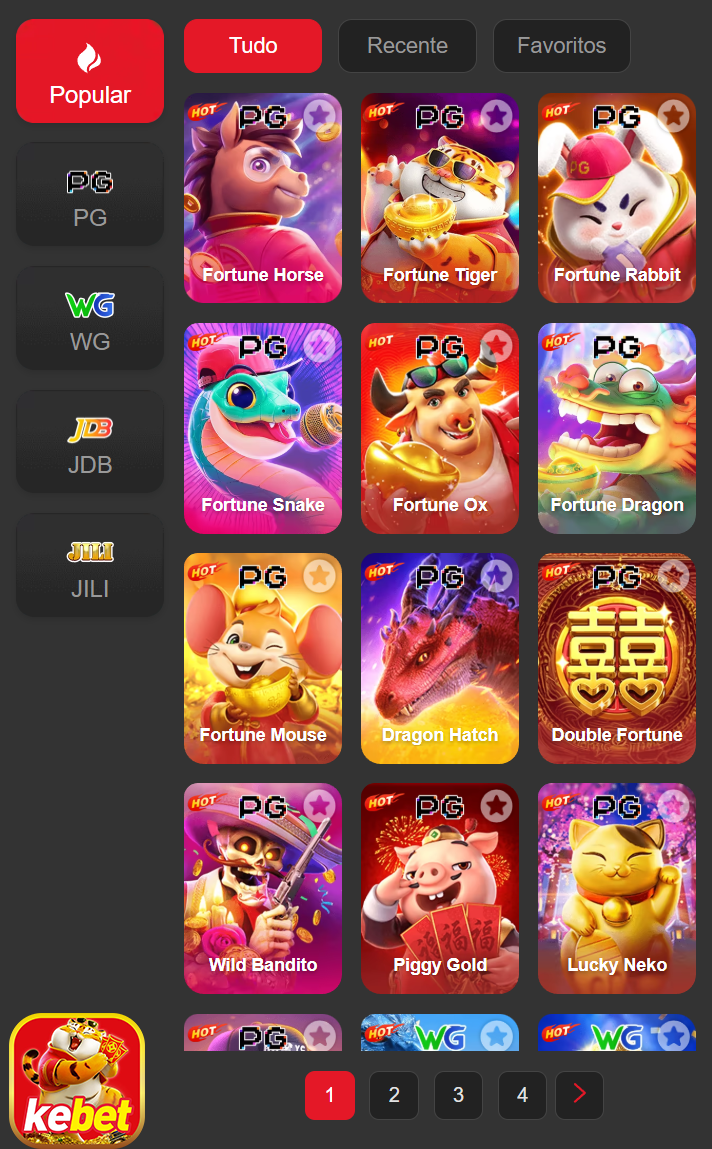Filter games by PG provider
This screenshot has width=712, height=1149.
click(90, 194)
